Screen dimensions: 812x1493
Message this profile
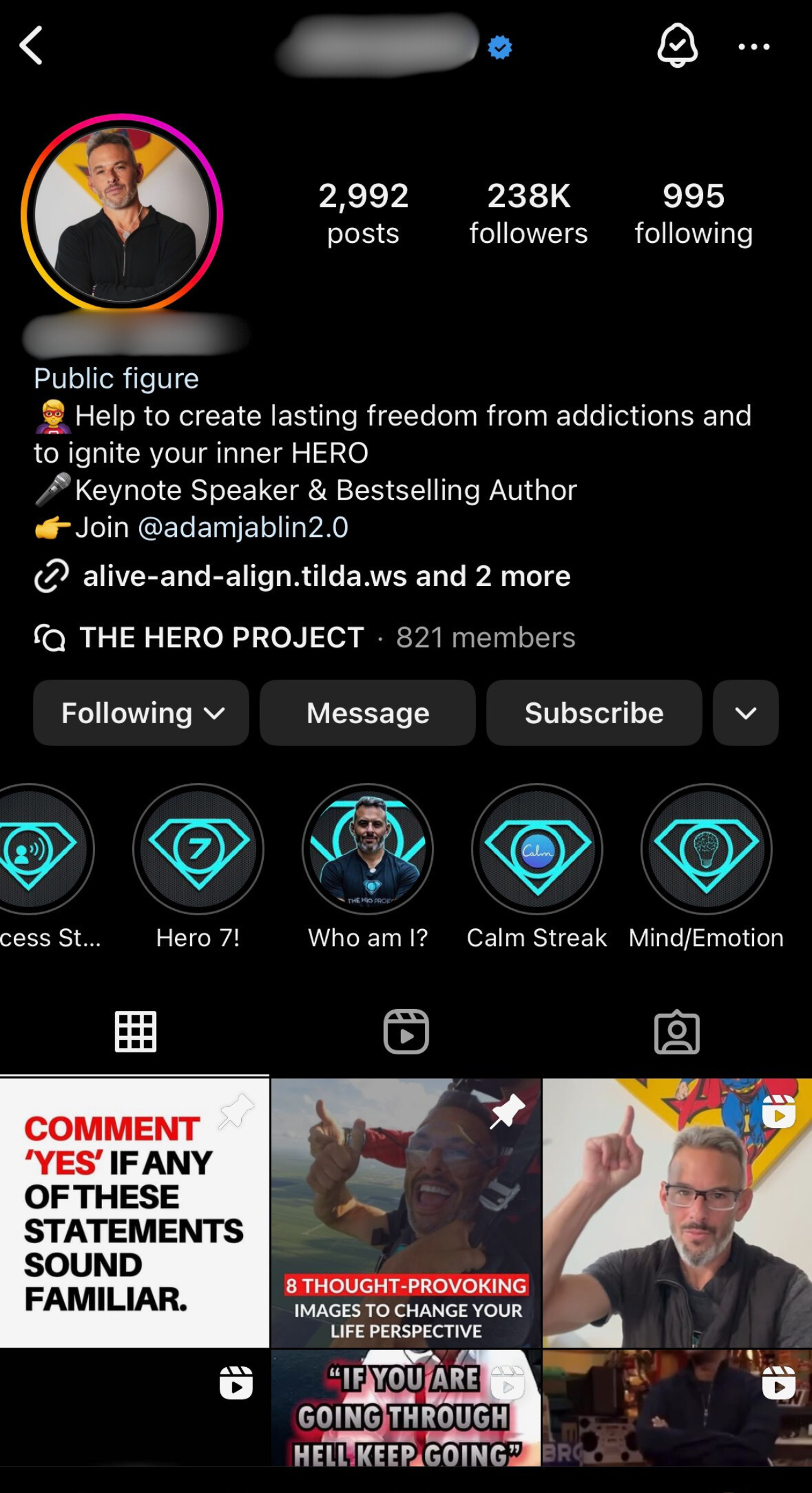[x=368, y=713]
